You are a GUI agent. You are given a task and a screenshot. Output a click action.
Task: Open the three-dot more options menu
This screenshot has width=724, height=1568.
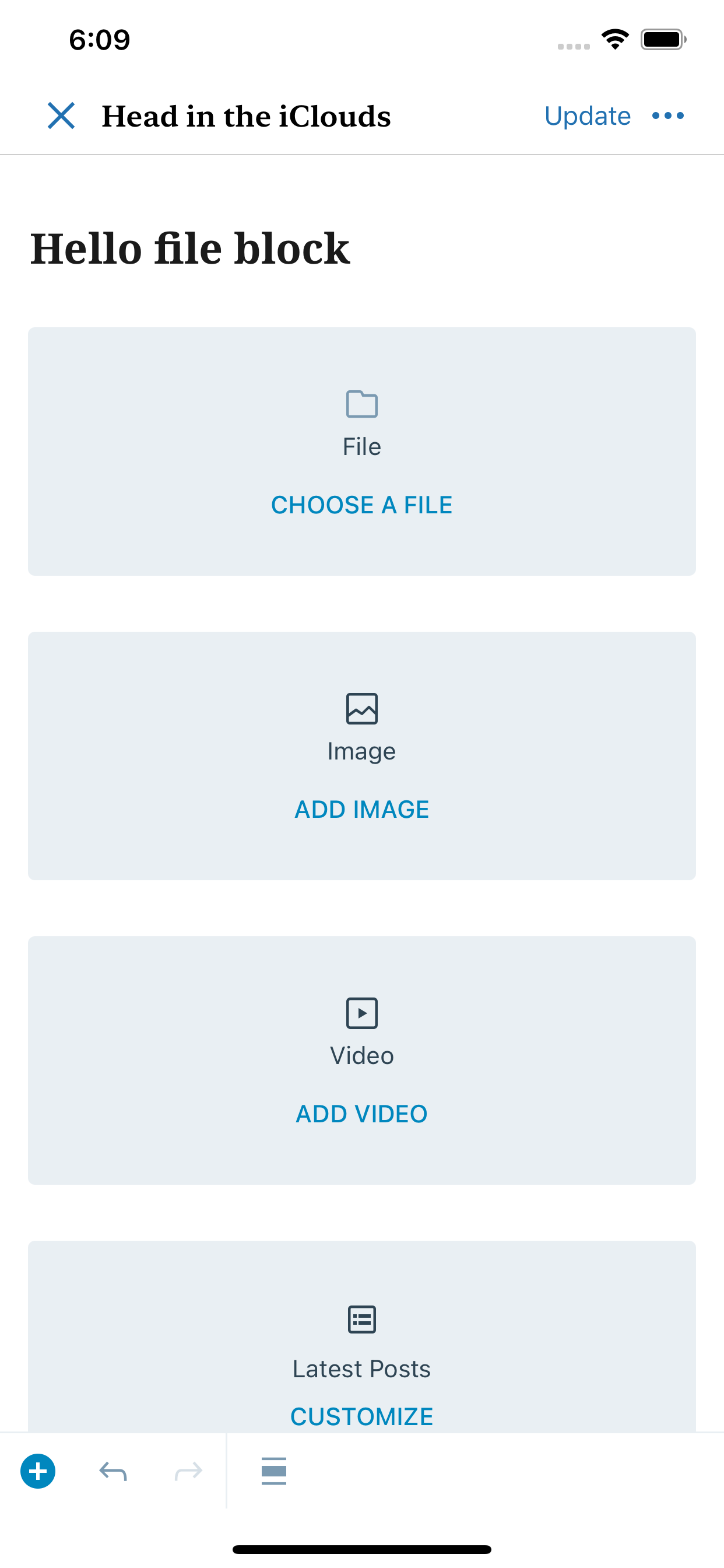tap(667, 116)
